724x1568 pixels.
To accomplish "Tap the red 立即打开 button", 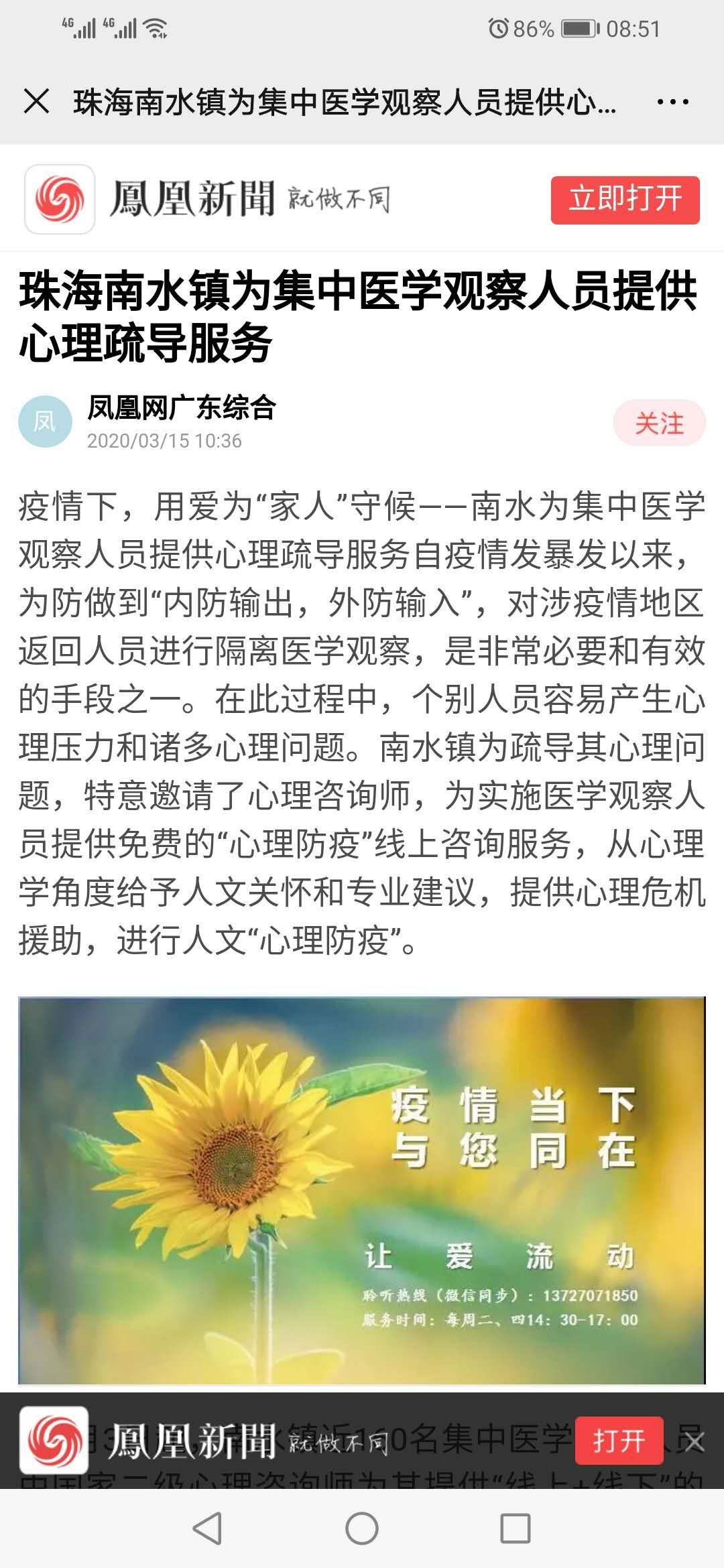I will 625,200.
